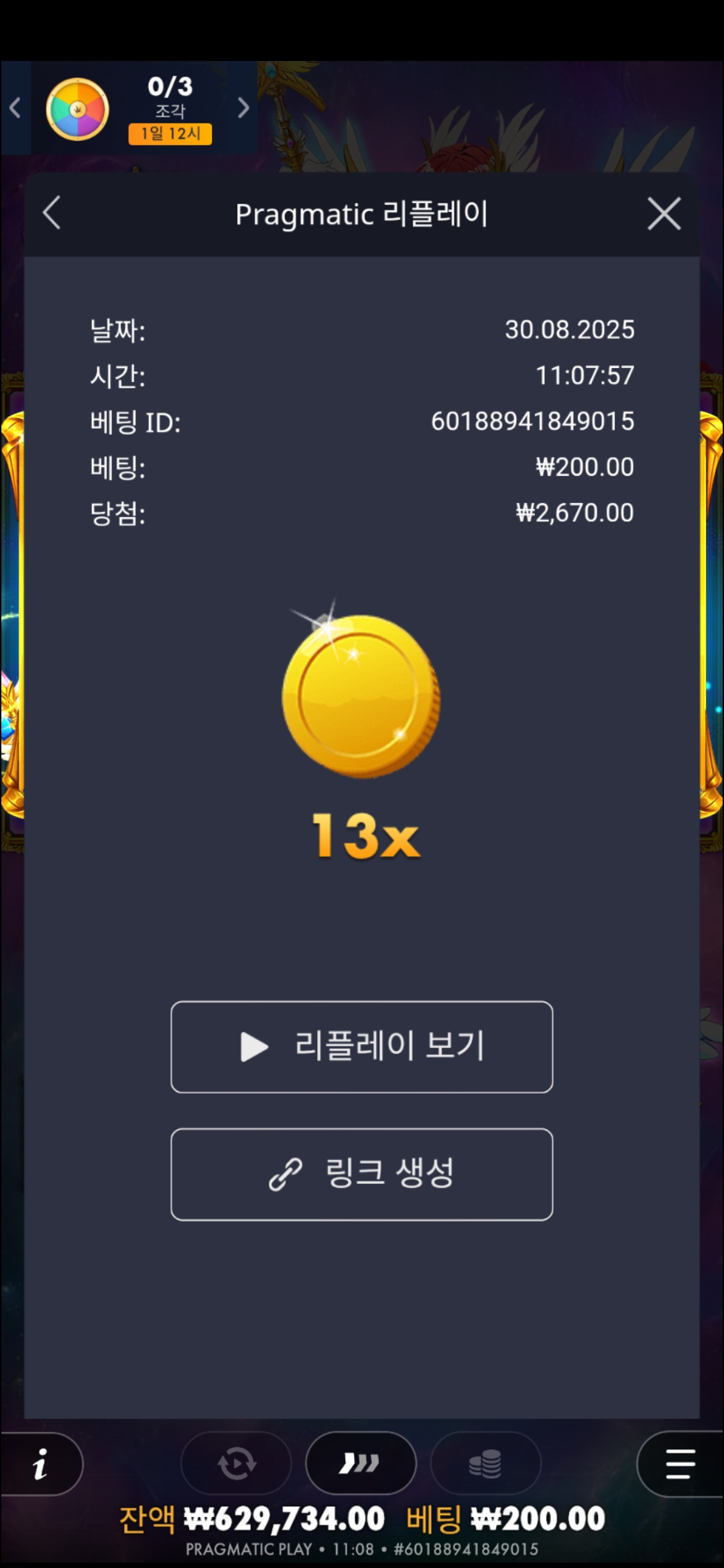The height and width of the screenshot is (1568, 724).
Task: Show previous promotion with left arrow
Action: pyautogui.click(x=15, y=108)
